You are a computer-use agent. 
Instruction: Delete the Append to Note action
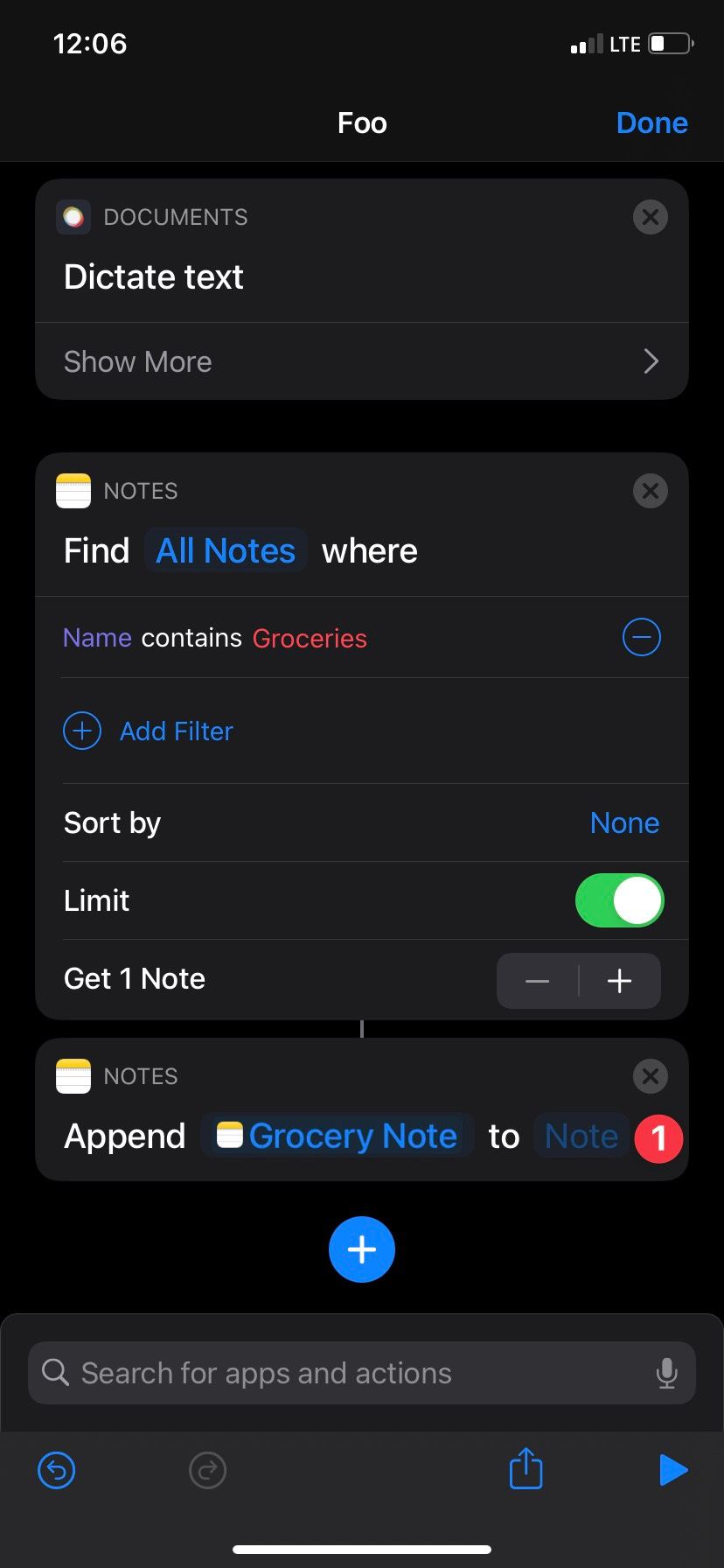(650, 1076)
